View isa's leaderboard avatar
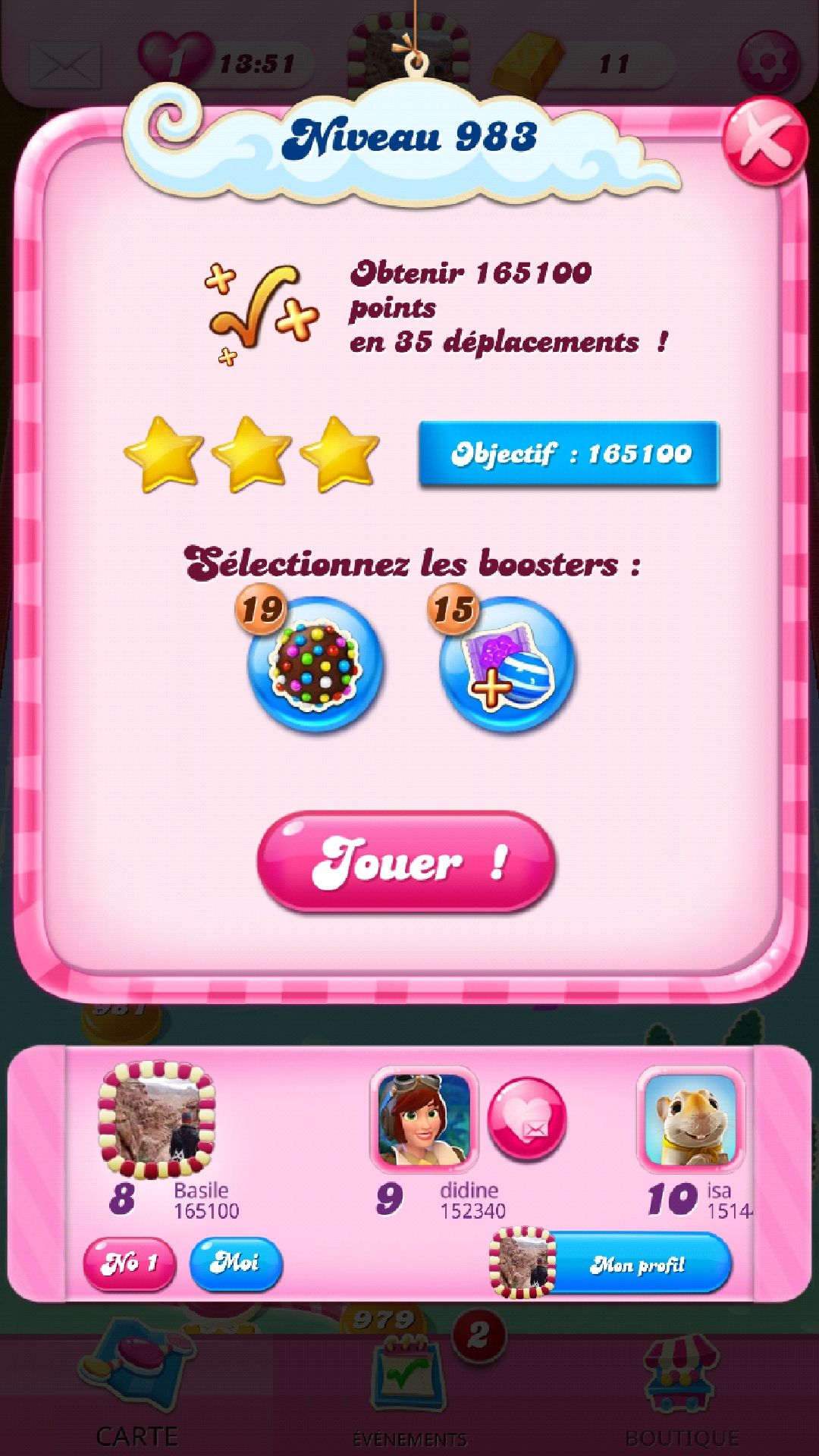819x1456 pixels. 691,1120
